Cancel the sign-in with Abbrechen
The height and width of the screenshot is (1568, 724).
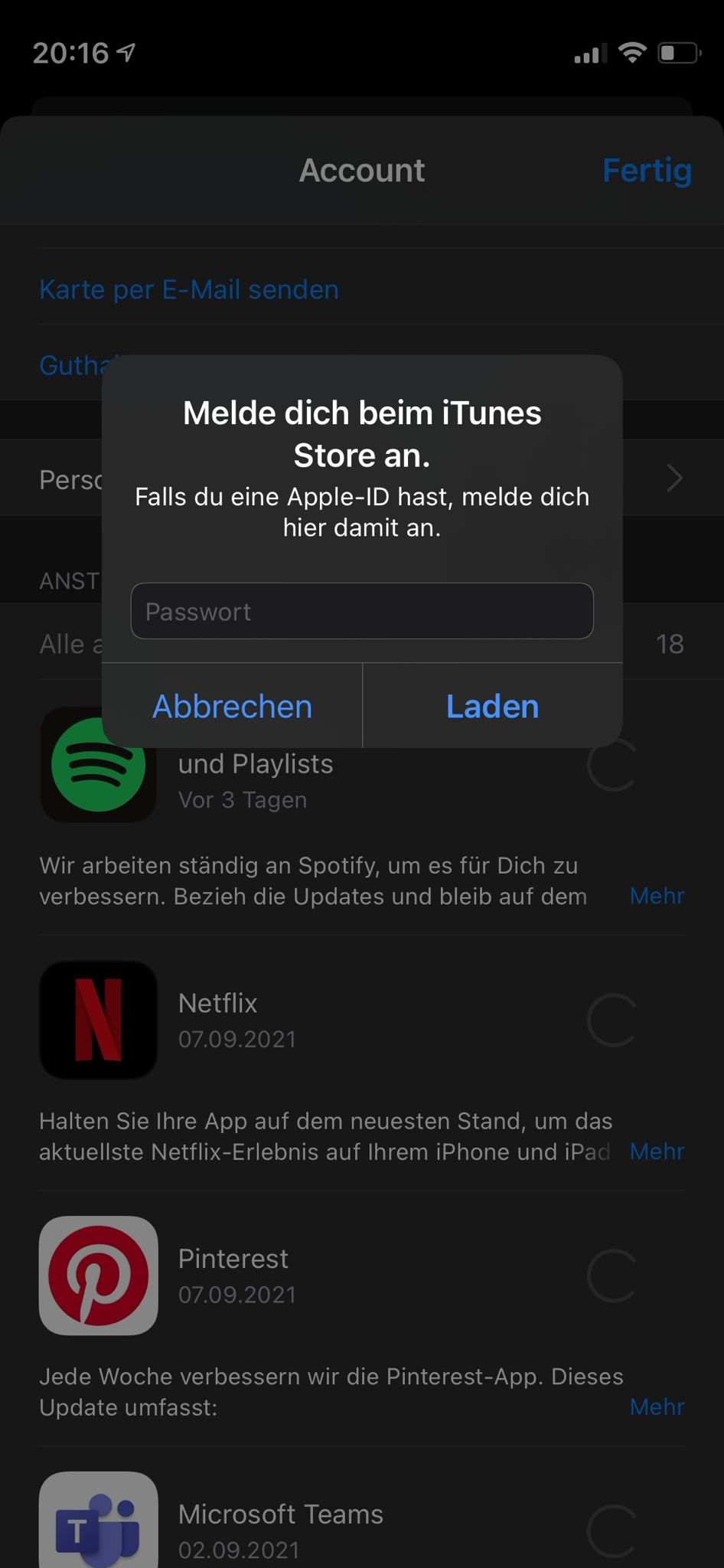(x=232, y=706)
